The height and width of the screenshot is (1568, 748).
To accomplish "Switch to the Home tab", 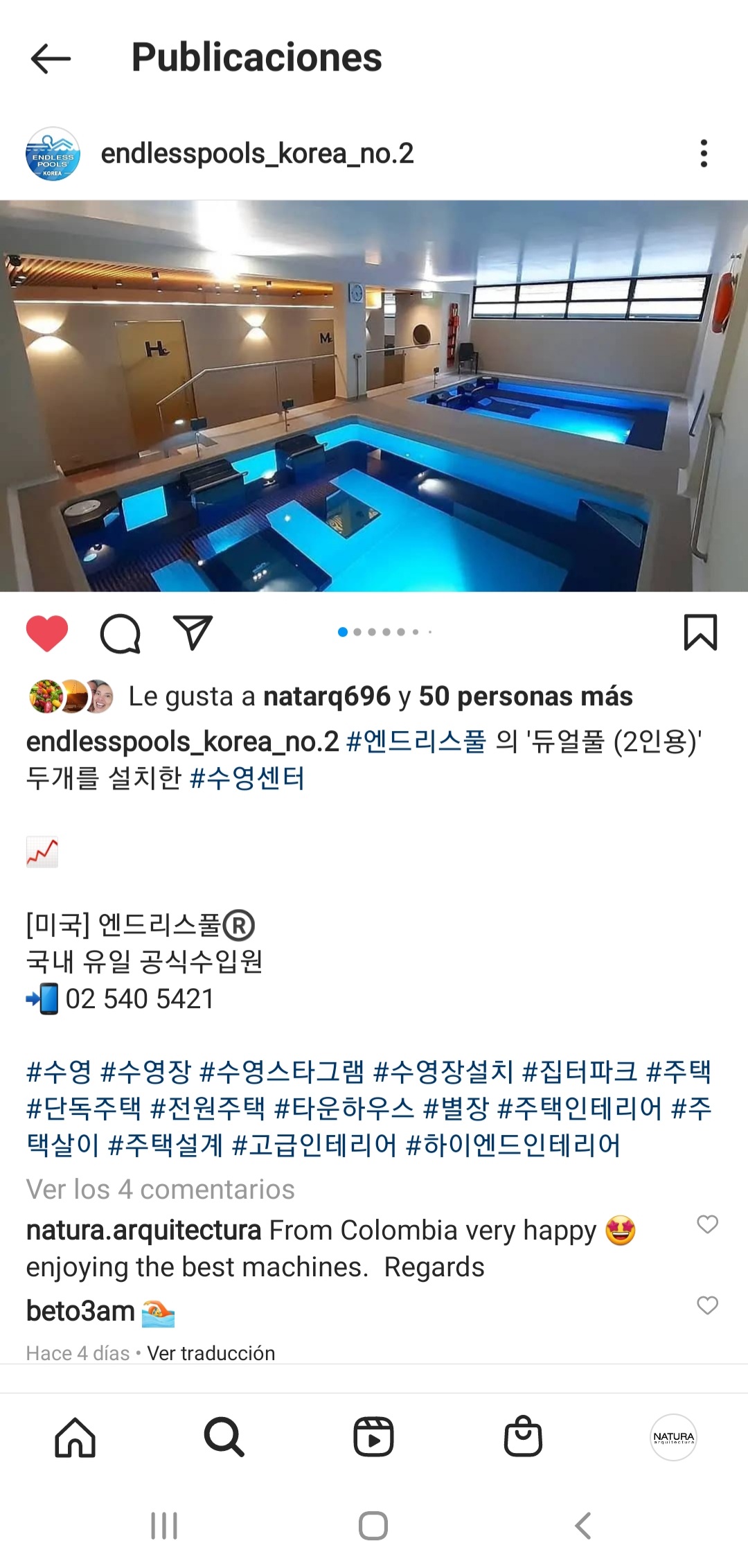I will (x=75, y=1437).
